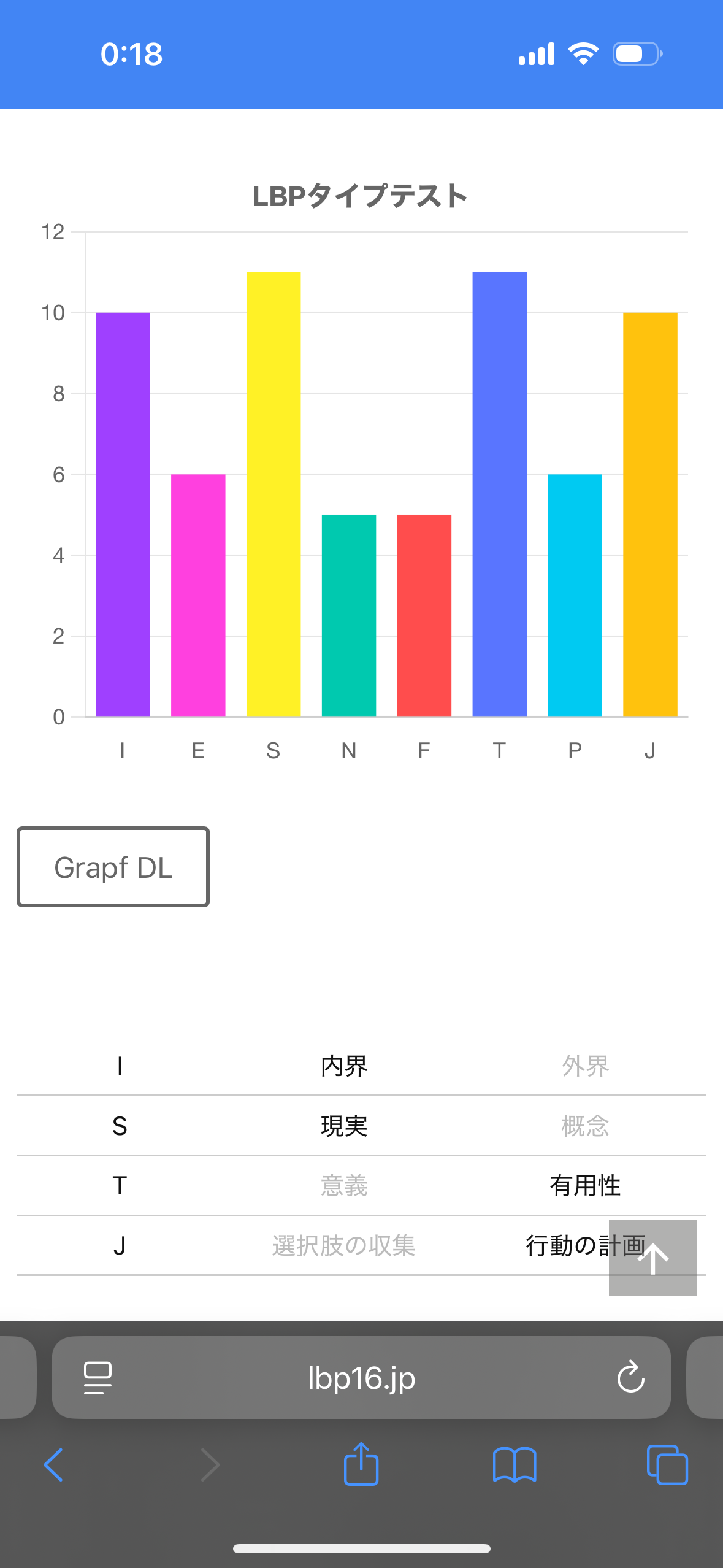Viewport: 723px width, 1568px height.
Task: Reload the page
Action: [630, 1378]
